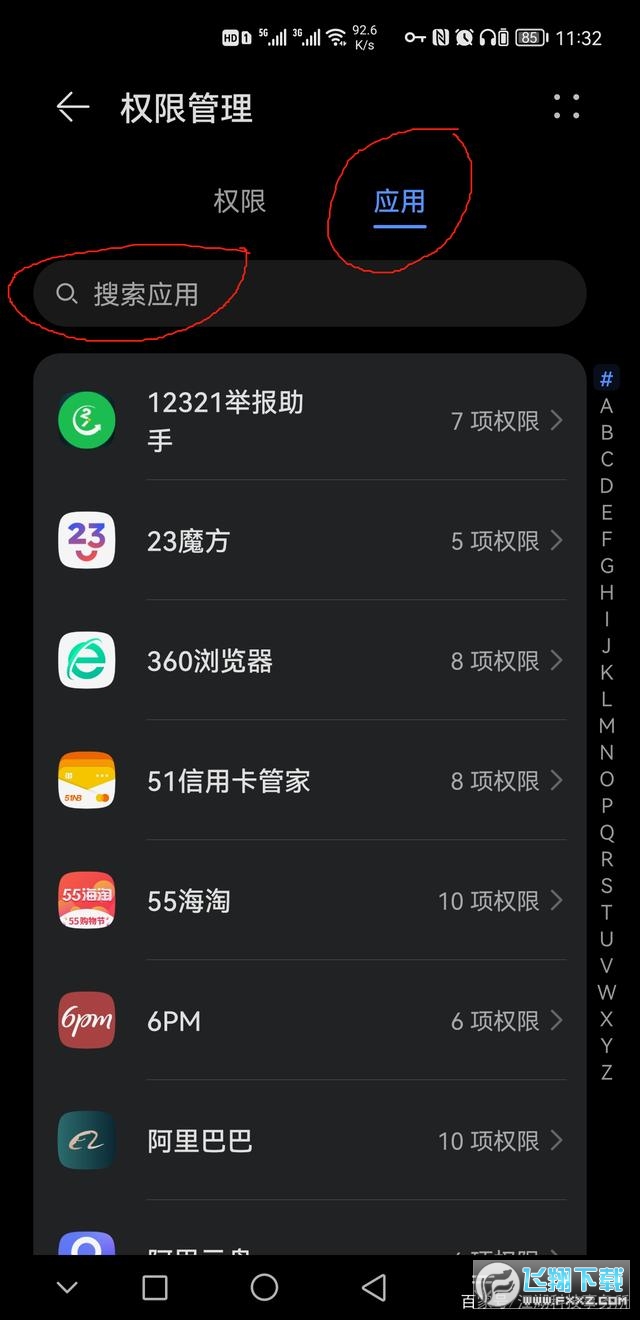Go back from 权限管理 screen
The width and height of the screenshot is (640, 1320).
pyautogui.click(x=72, y=107)
